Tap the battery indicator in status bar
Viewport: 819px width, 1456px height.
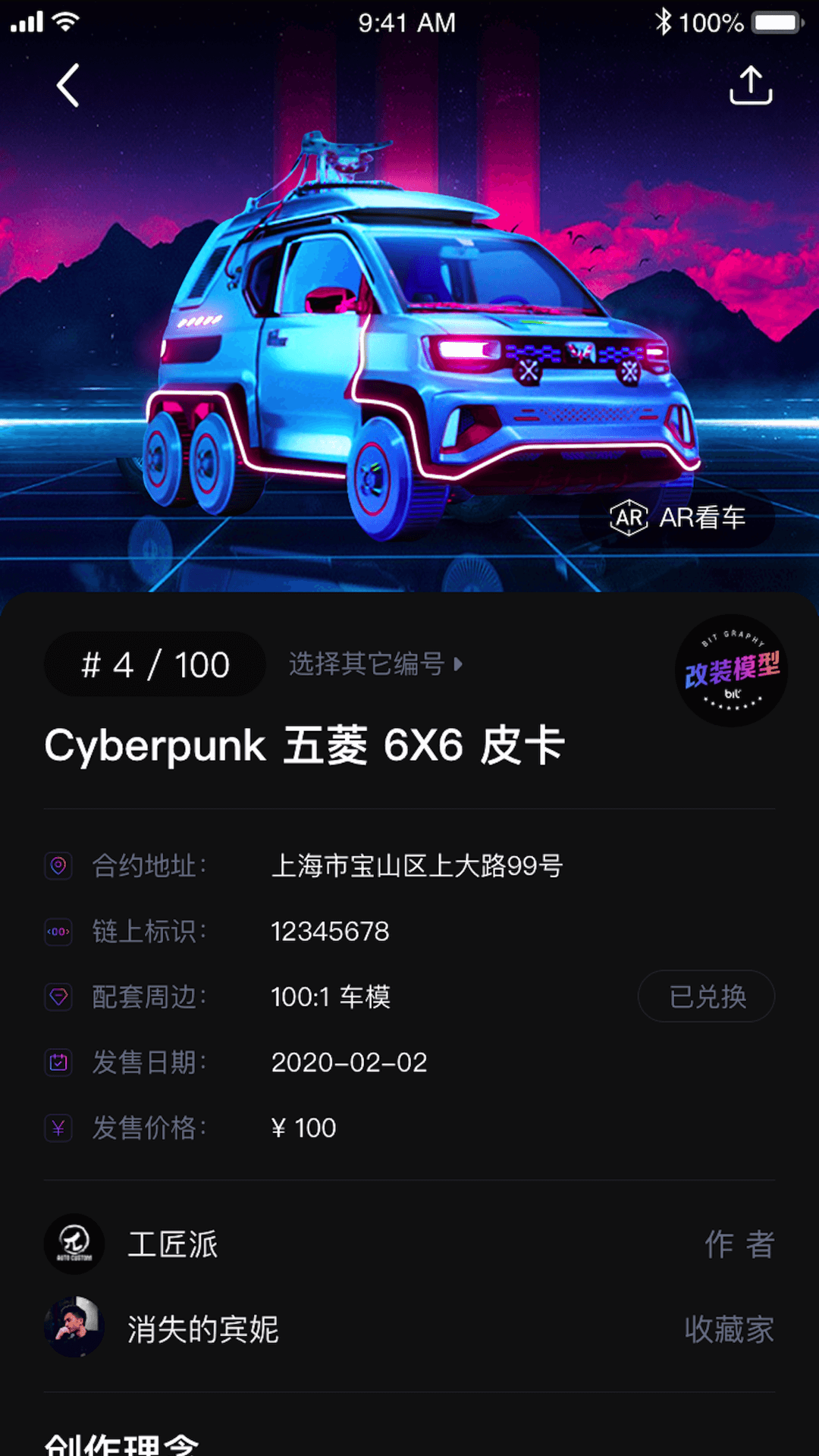777,23
